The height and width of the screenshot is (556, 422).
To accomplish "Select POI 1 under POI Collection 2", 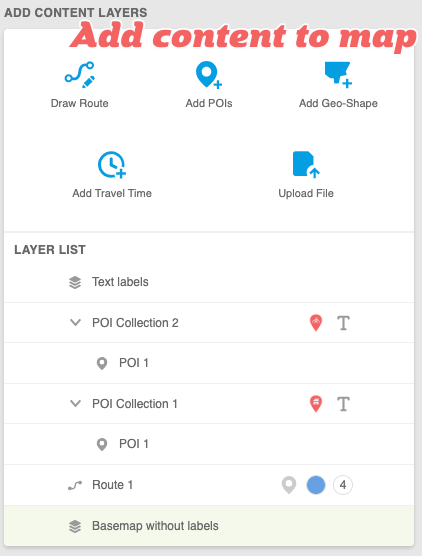I will click(209, 363).
